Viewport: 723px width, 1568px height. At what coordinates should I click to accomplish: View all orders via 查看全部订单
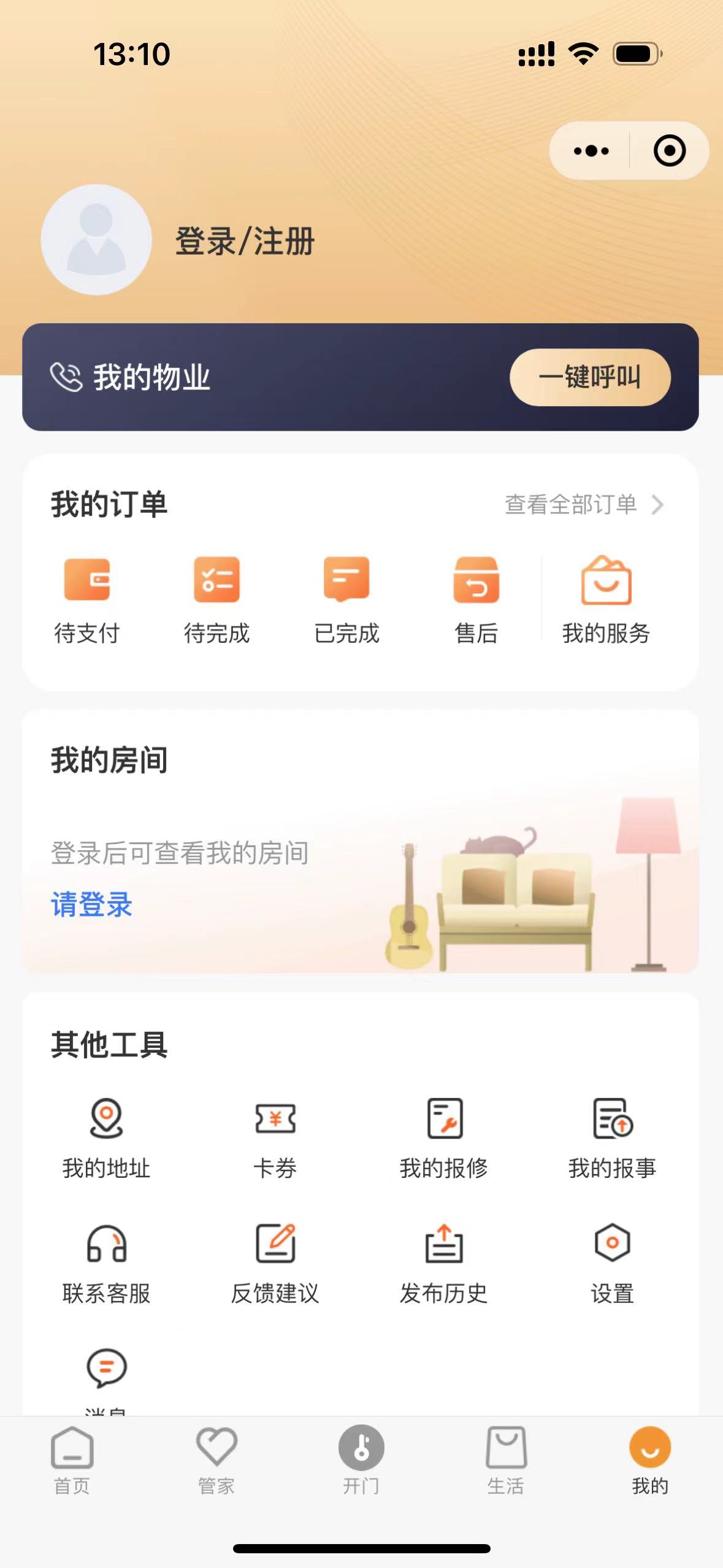click(583, 504)
